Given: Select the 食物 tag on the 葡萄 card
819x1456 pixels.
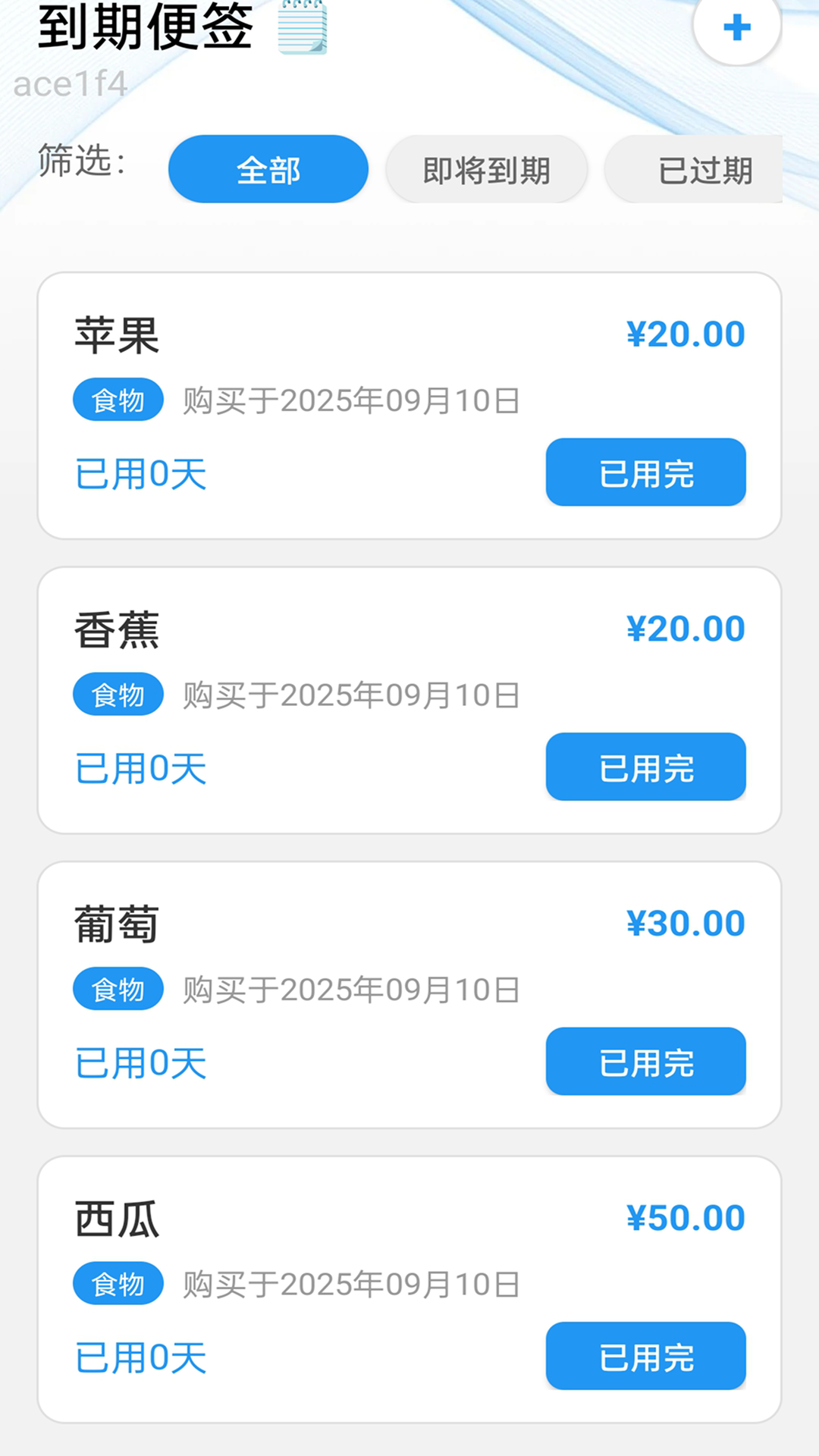Looking at the screenshot, I should point(118,988).
